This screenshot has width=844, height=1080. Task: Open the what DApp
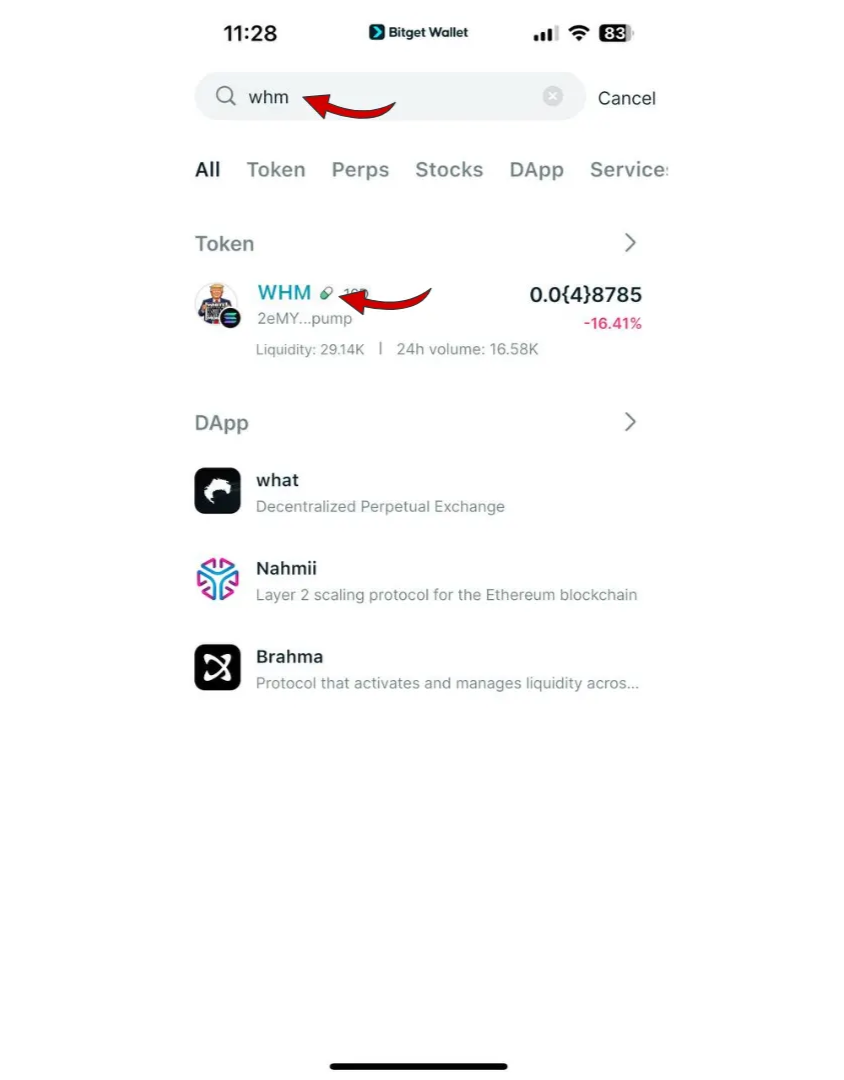[x=418, y=491]
